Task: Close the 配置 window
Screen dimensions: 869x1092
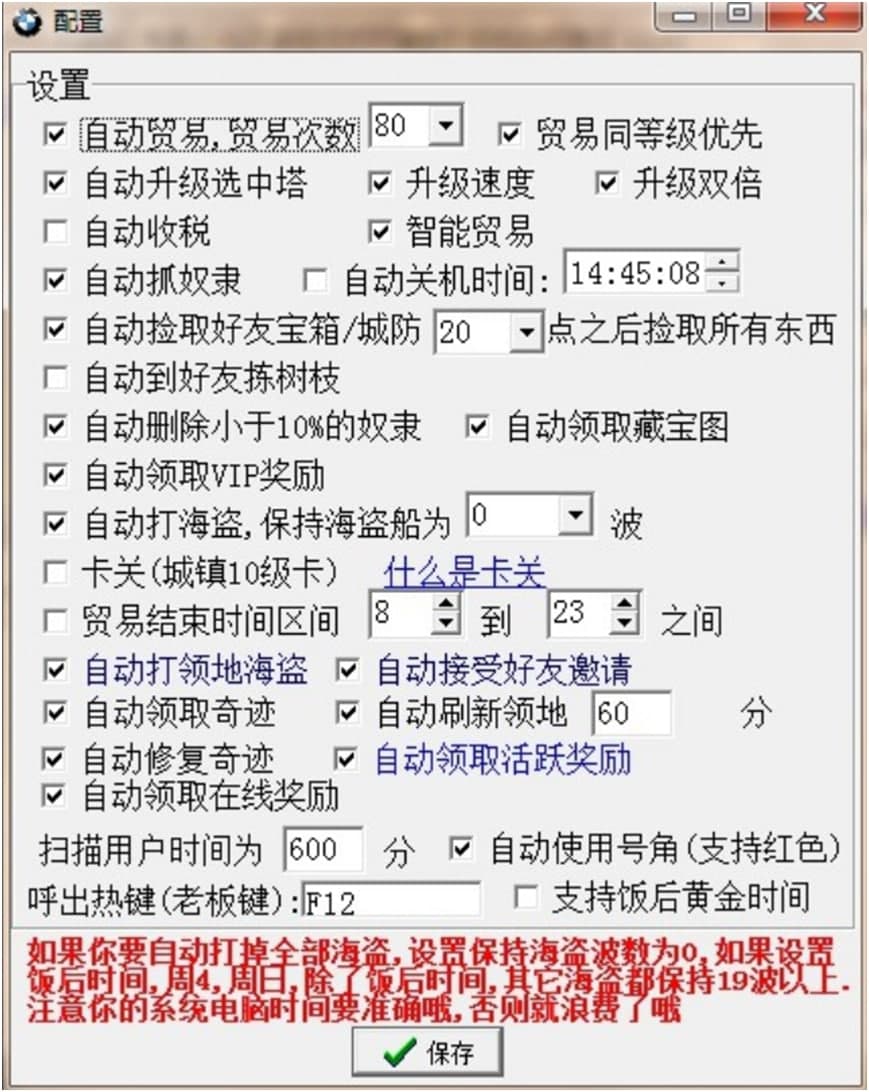Action: [x=814, y=15]
